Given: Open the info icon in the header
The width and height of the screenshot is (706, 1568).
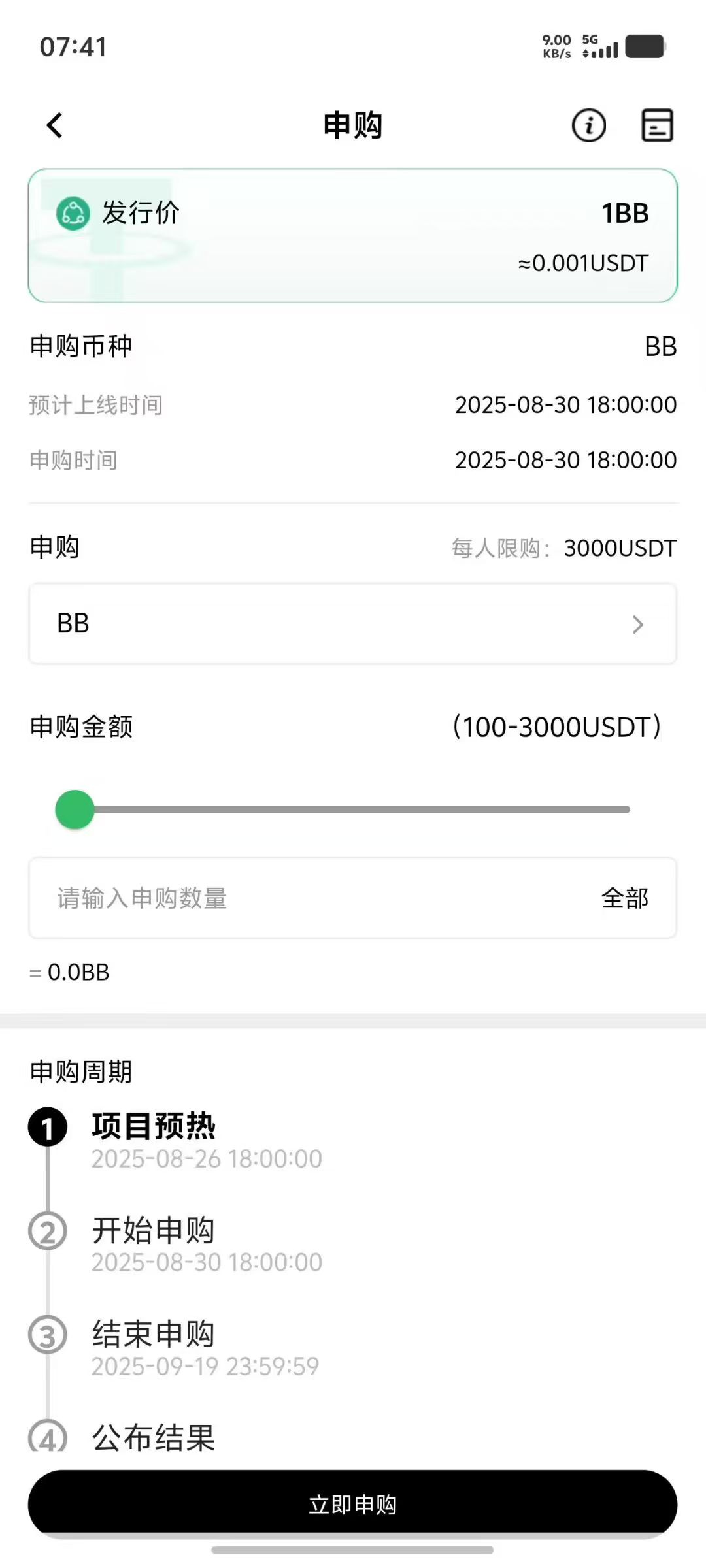Looking at the screenshot, I should click(588, 125).
